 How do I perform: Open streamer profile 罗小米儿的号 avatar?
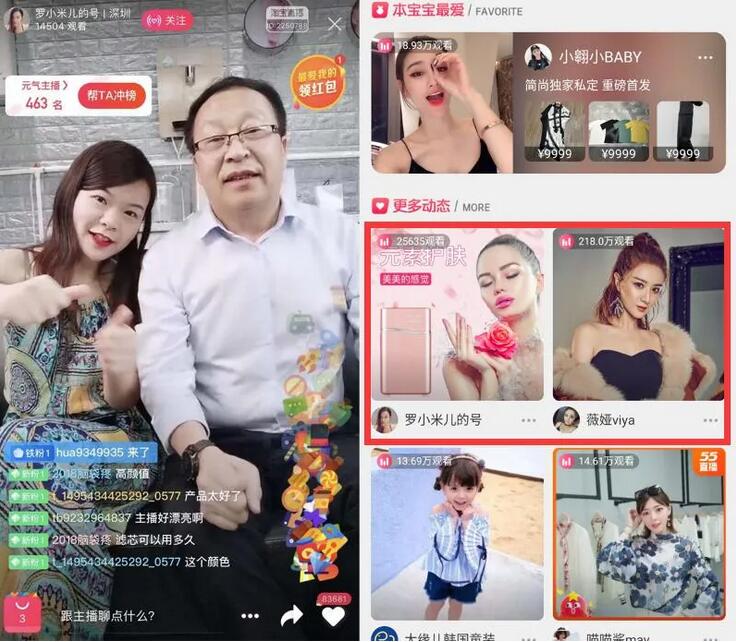point(17,19)
